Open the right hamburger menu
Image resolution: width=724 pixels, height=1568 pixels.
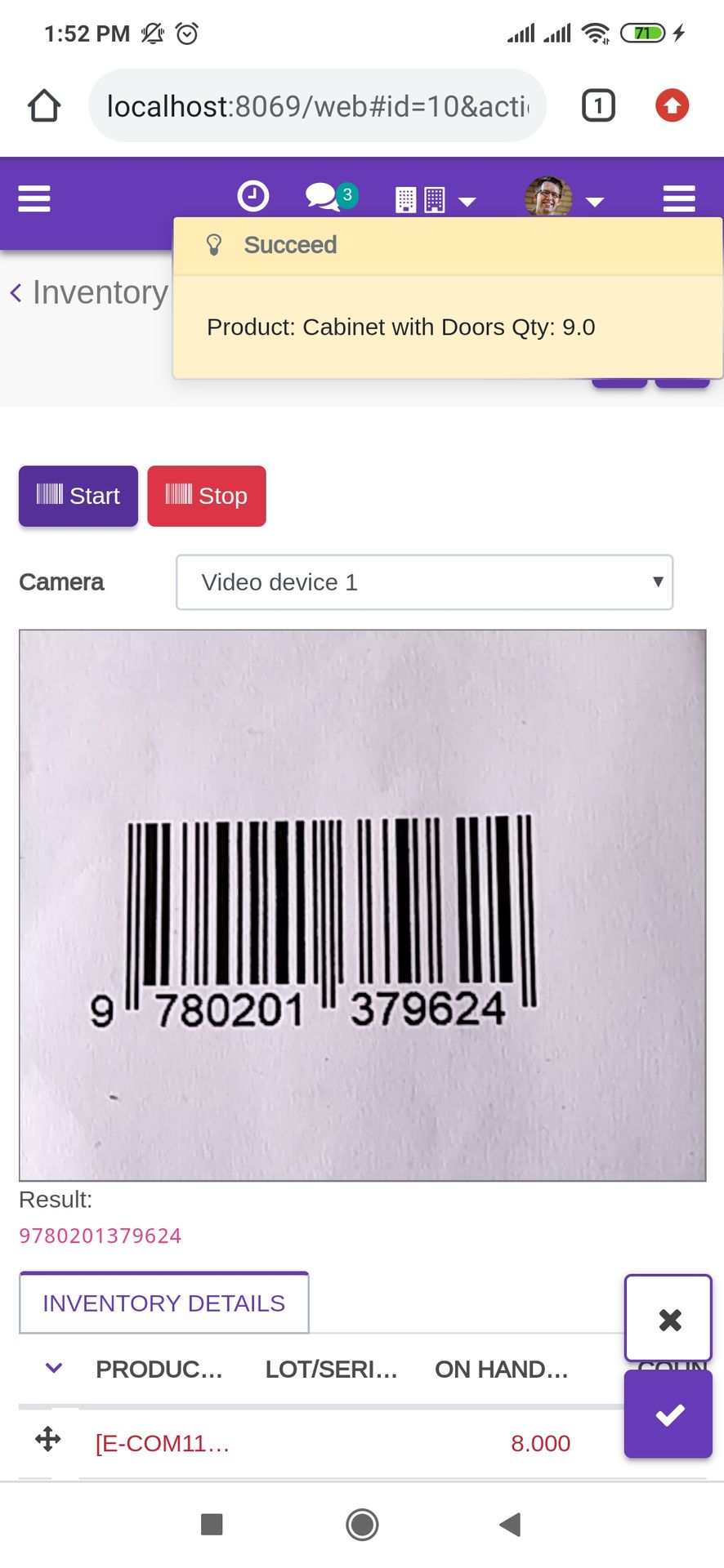coord(679,198)
